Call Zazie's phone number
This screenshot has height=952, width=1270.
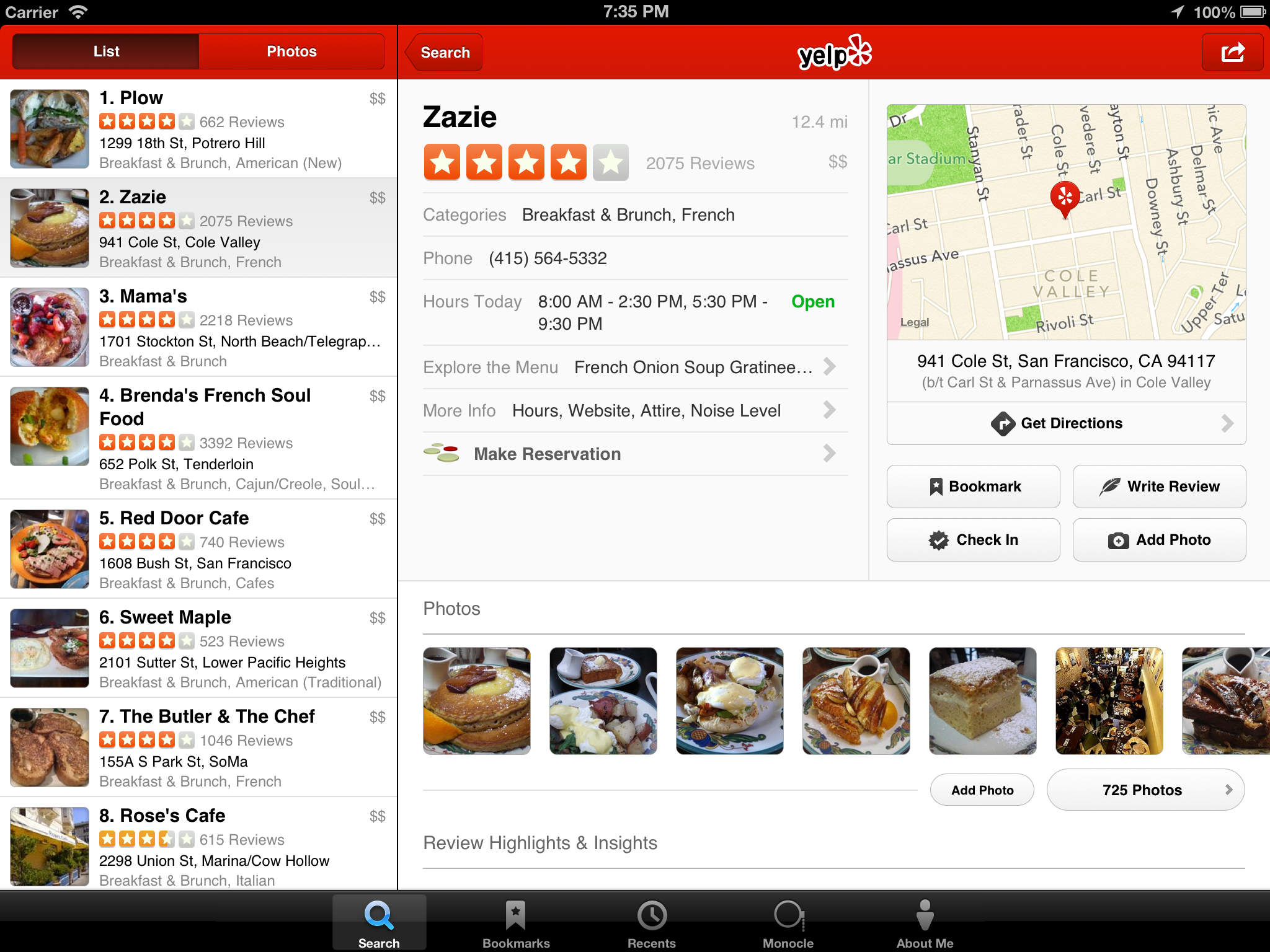tap(548, 258)
